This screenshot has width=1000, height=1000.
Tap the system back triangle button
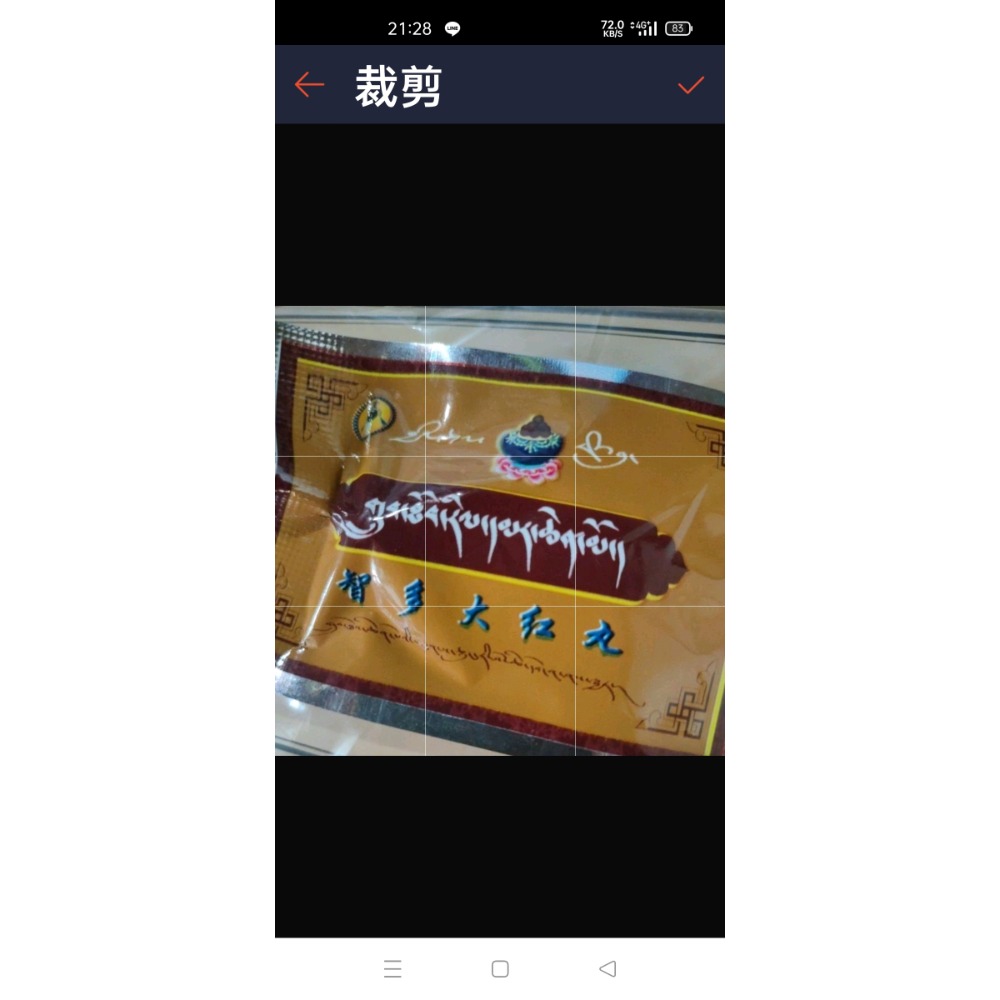pyautogui.click(x=607, y=968)
